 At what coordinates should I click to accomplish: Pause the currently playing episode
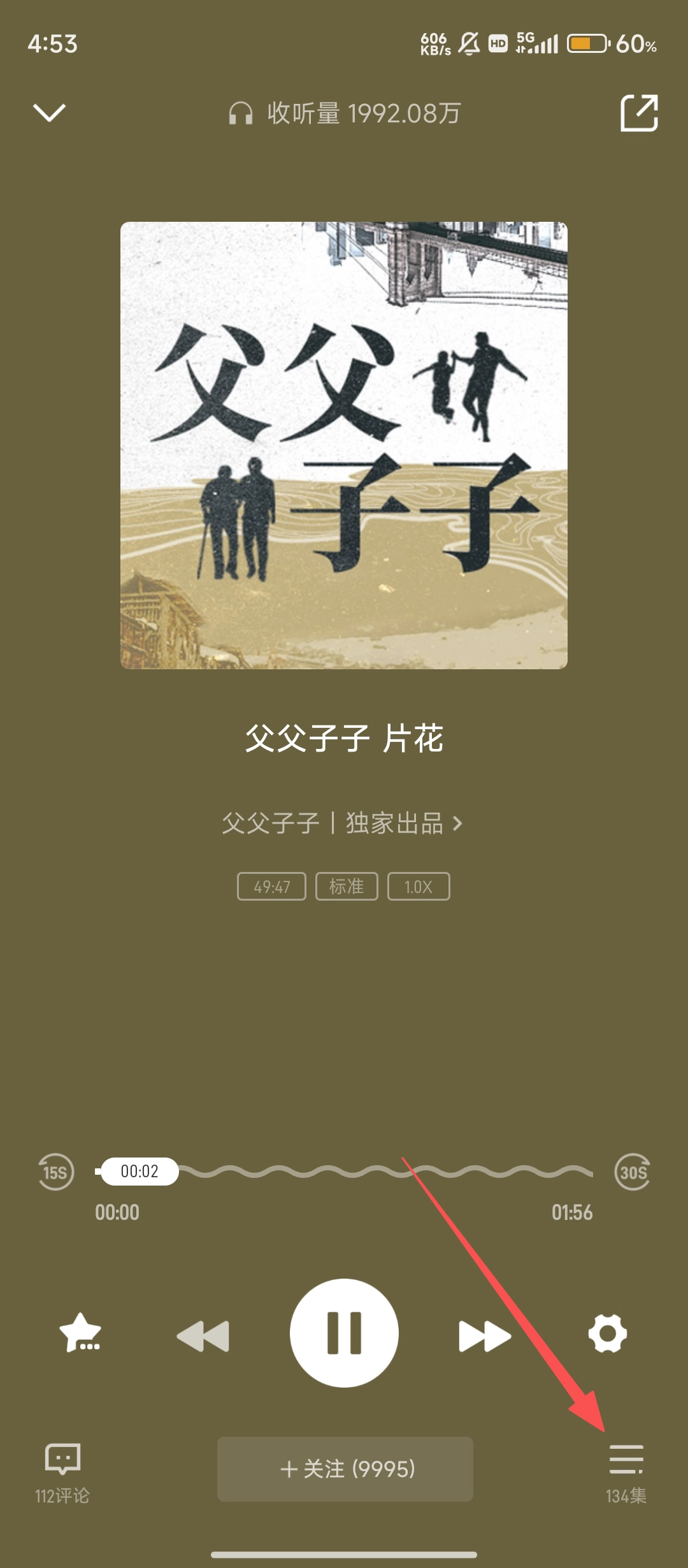tap(344, 1332)
